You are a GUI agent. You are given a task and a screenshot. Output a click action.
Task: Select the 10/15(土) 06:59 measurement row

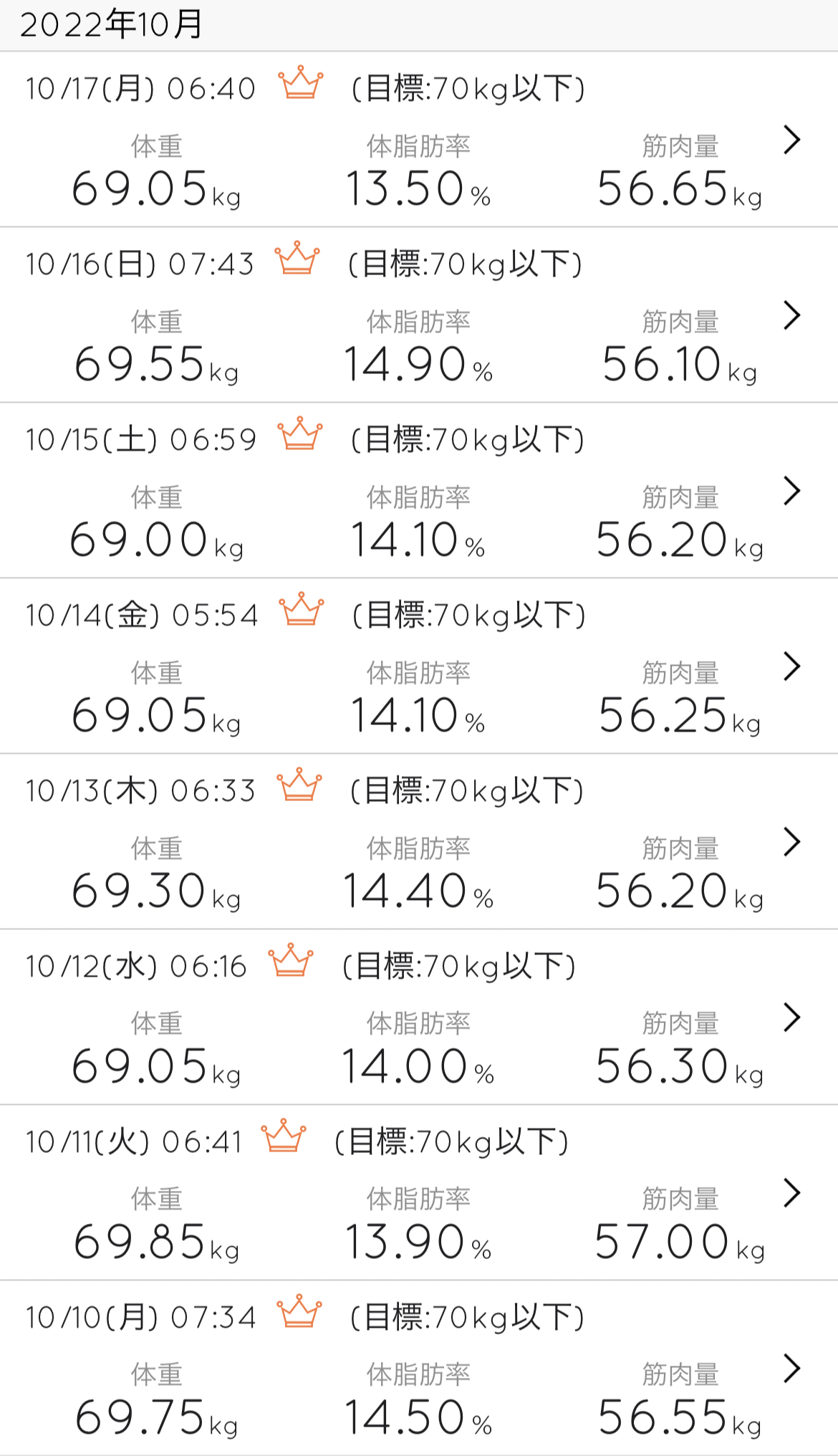(x=419, y=491)
